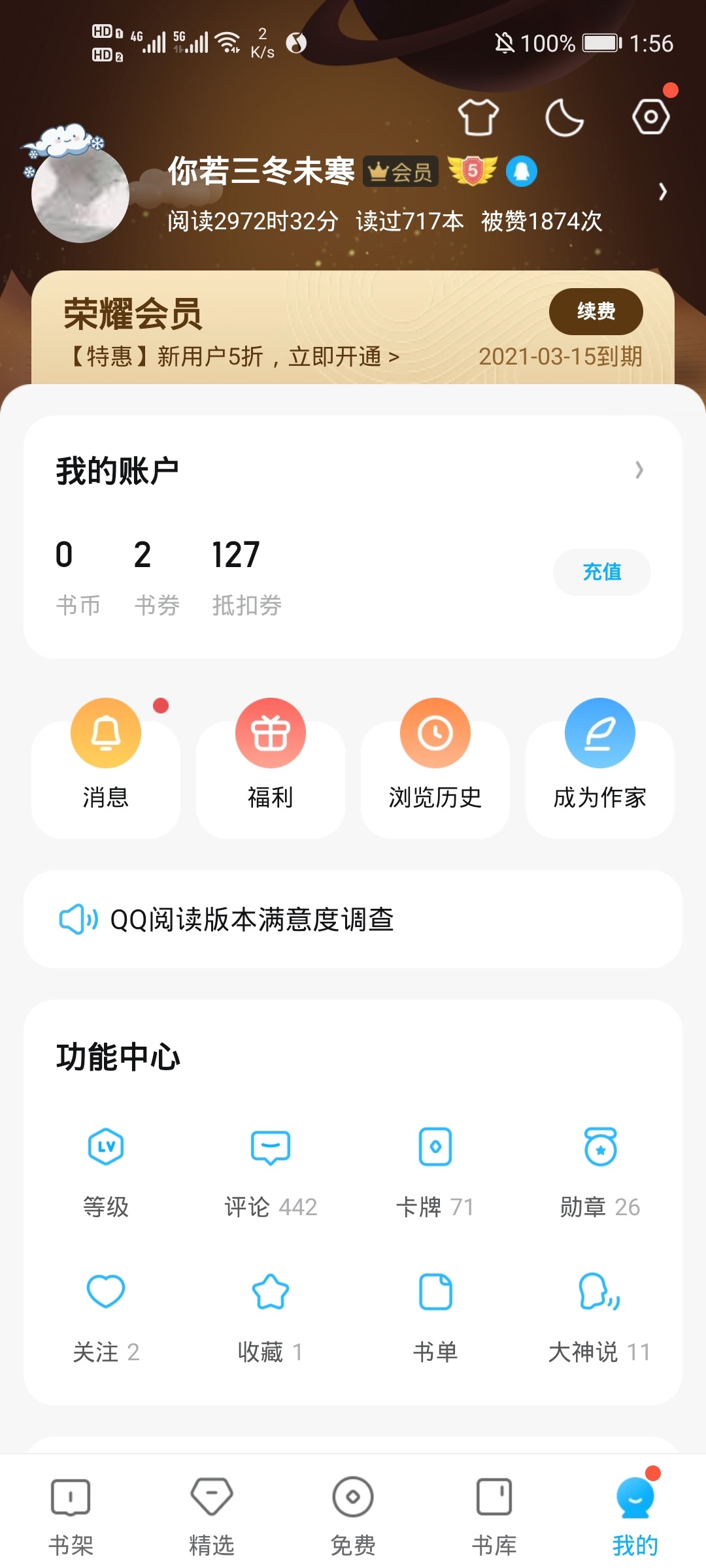This screenshot has height=1568, width=706.
Task: Open the skin theme shirt icon
Action: [478, 118]
